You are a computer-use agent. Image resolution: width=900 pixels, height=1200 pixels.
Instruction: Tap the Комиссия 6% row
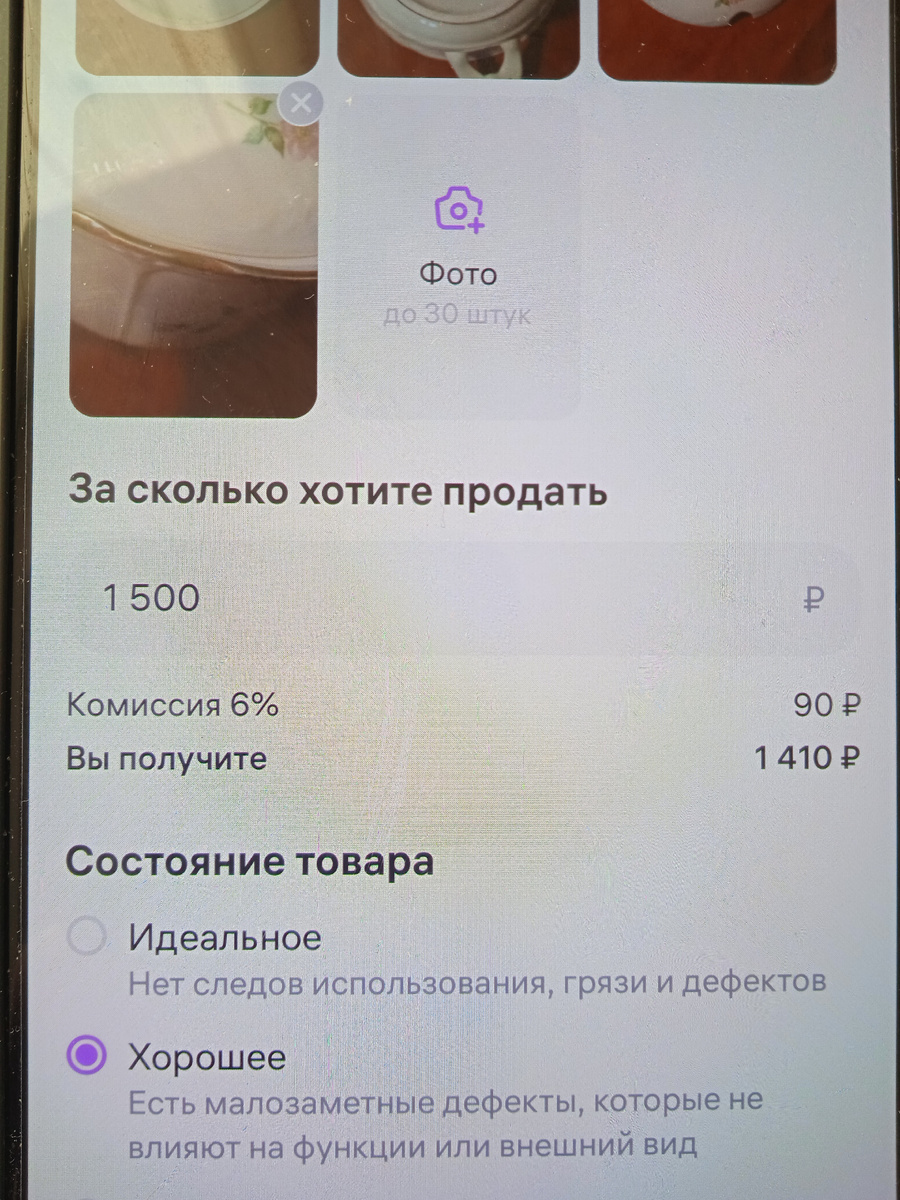(x=173, y=705)
